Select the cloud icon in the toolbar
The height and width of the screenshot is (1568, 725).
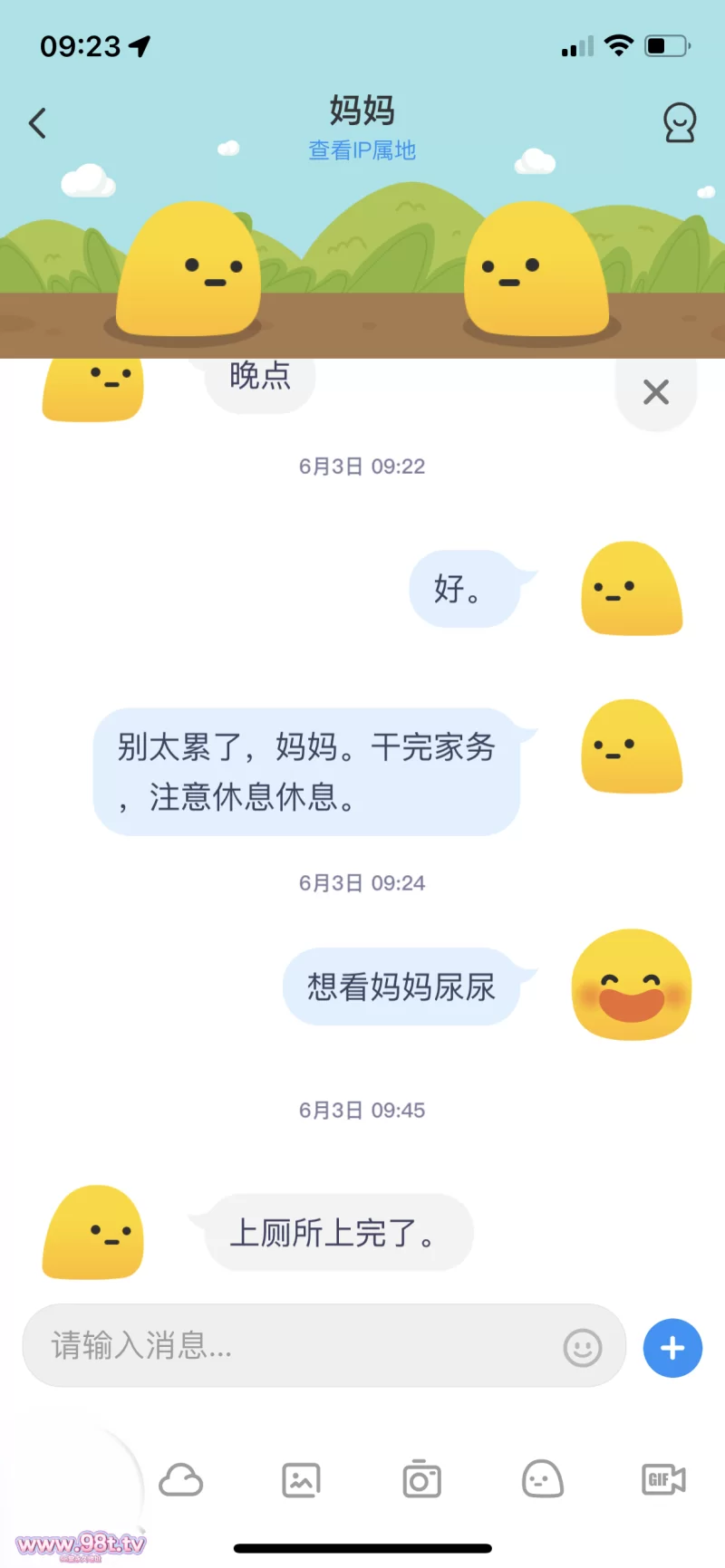click(x=180, y=1480)
